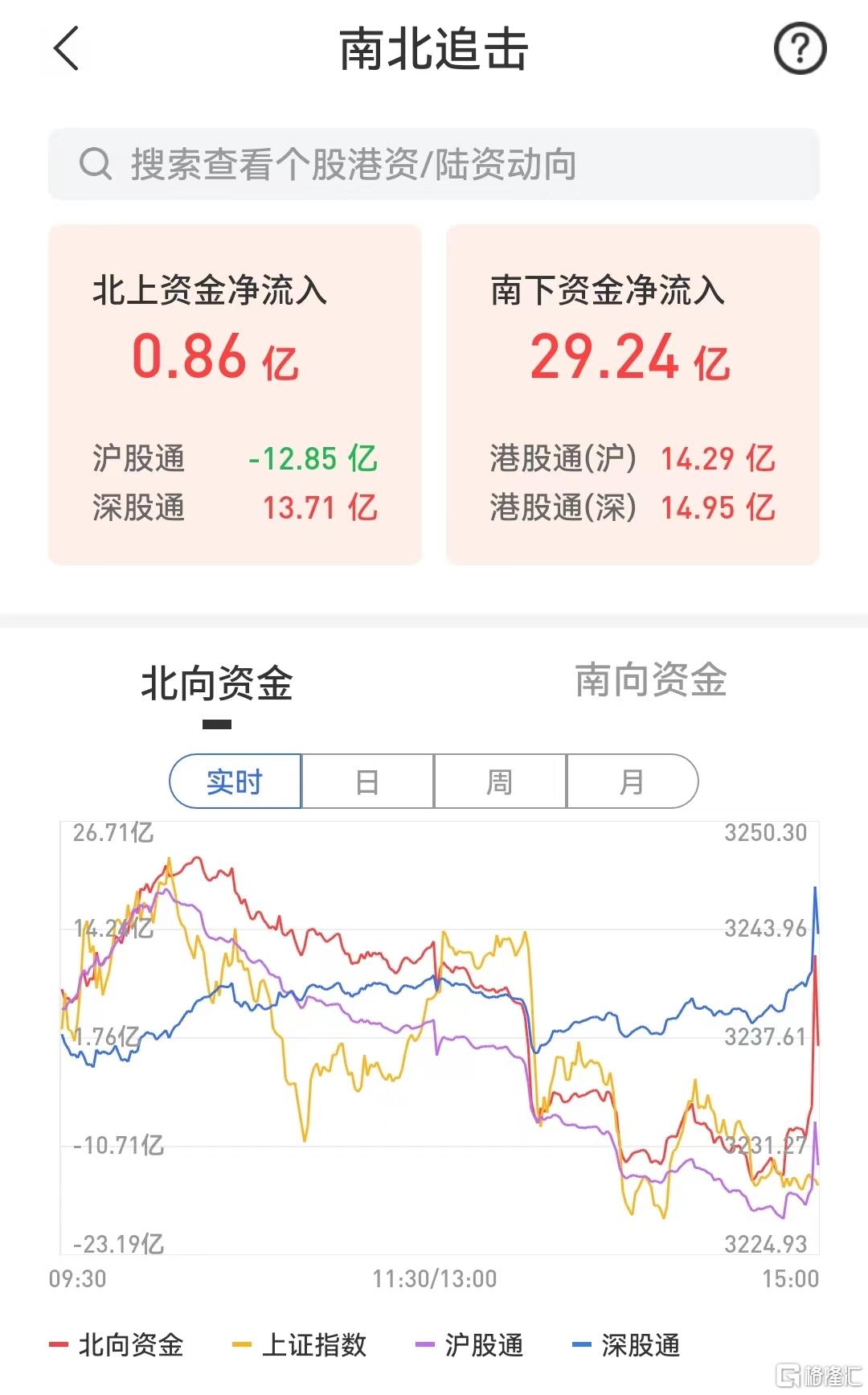The height and width of the screenshot is (1395, 868).
Task: Go back using the top-left arrow
Action: click(x=67, y=49)
